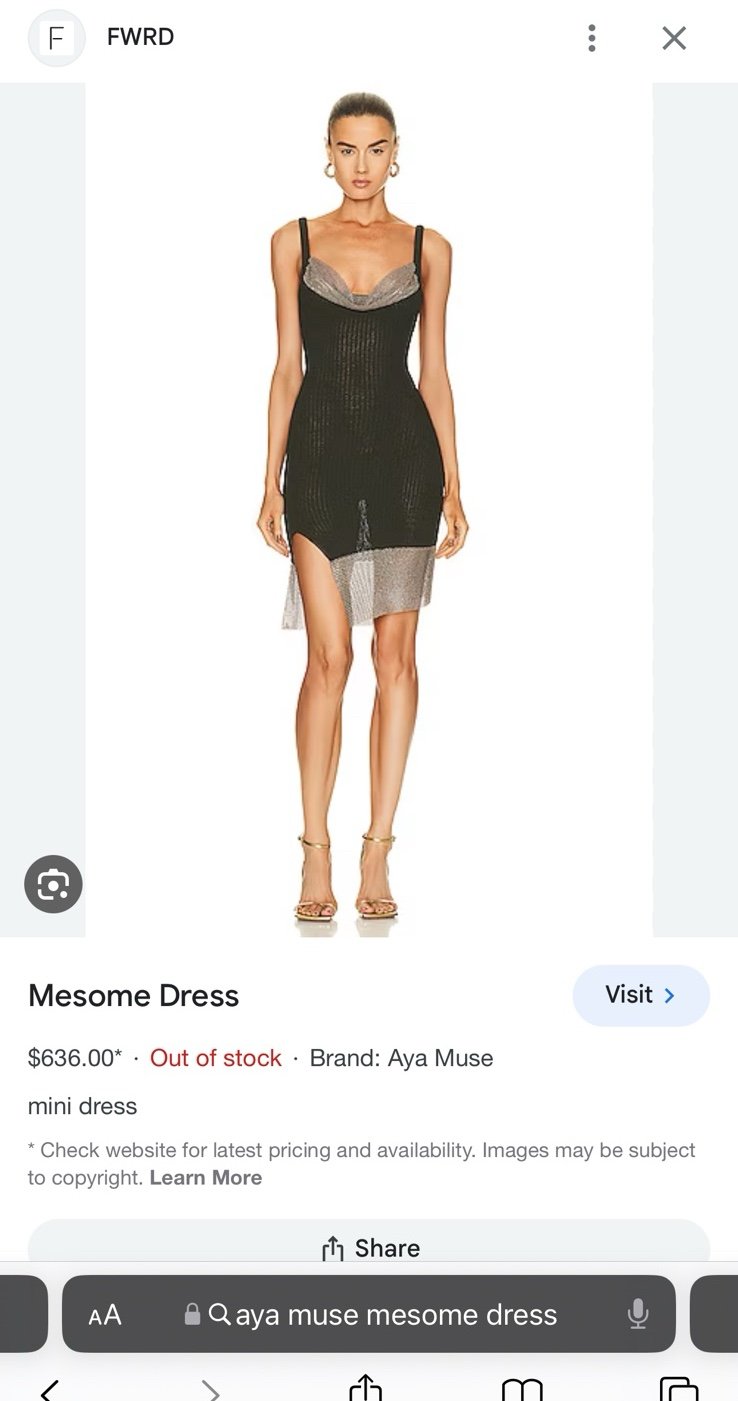The image size is (738, 1401).
Task: Search this image with Google Lens
Action: click(53, 884)
